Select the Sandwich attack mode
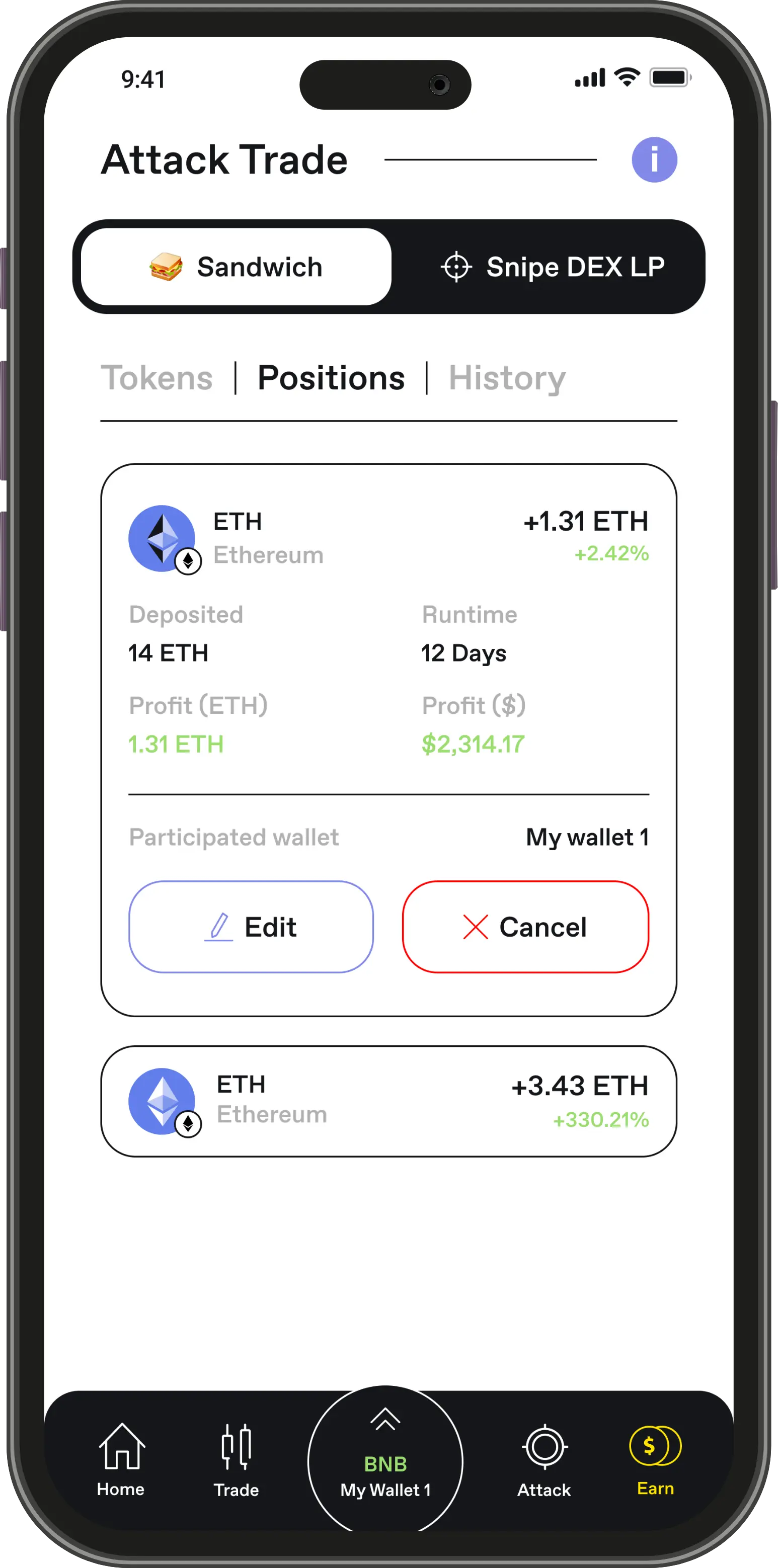Image resolution: width=778 pixels, height=1568 pixels. (236, 267)
